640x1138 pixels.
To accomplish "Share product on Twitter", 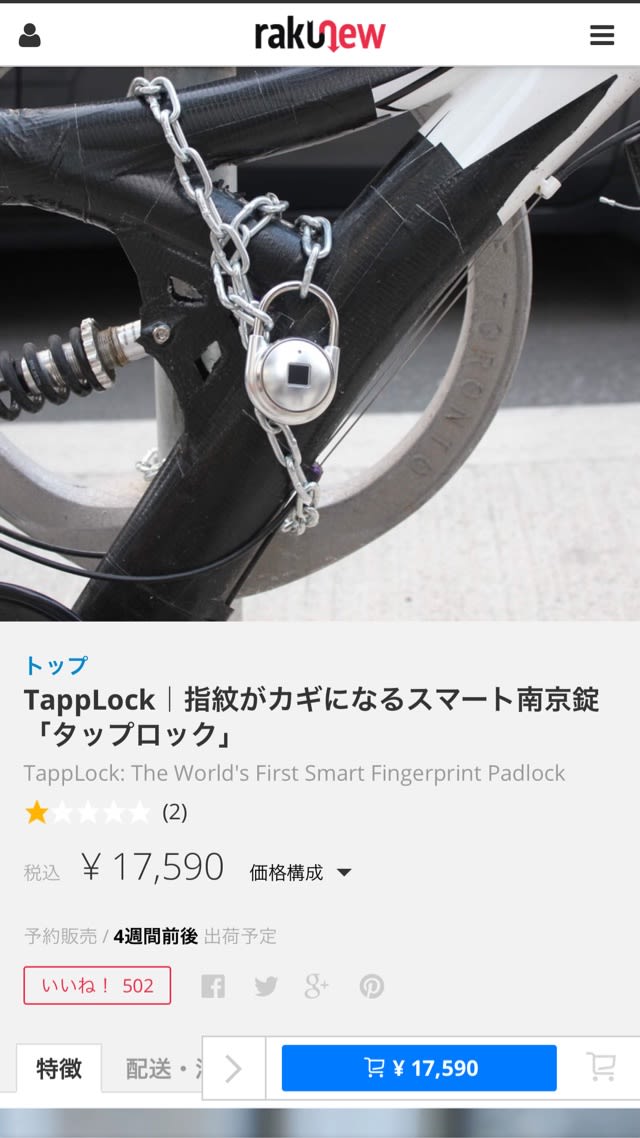I will tap(266, 987).
